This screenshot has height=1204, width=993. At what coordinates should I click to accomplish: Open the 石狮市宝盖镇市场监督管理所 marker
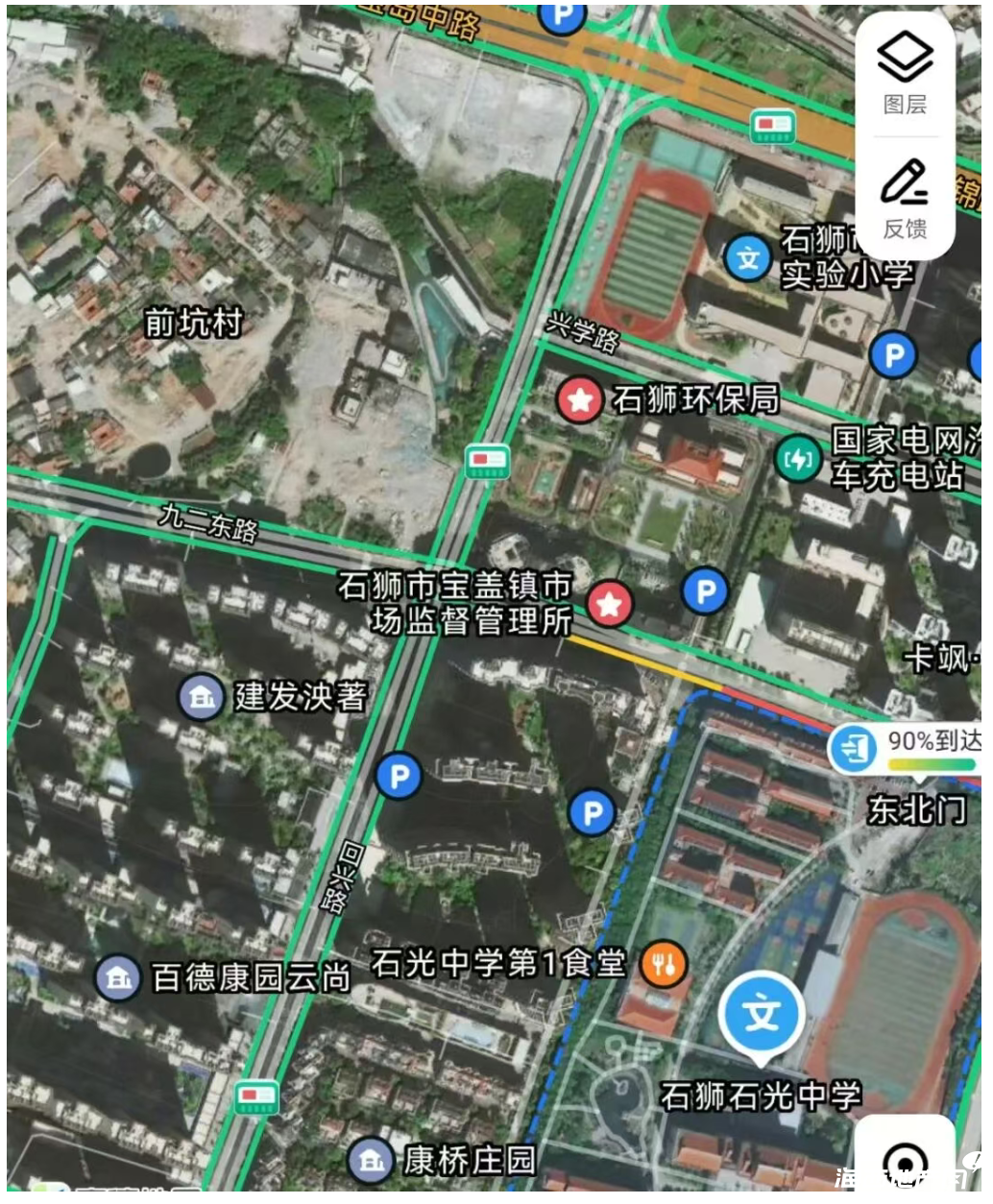click(610, 604)
